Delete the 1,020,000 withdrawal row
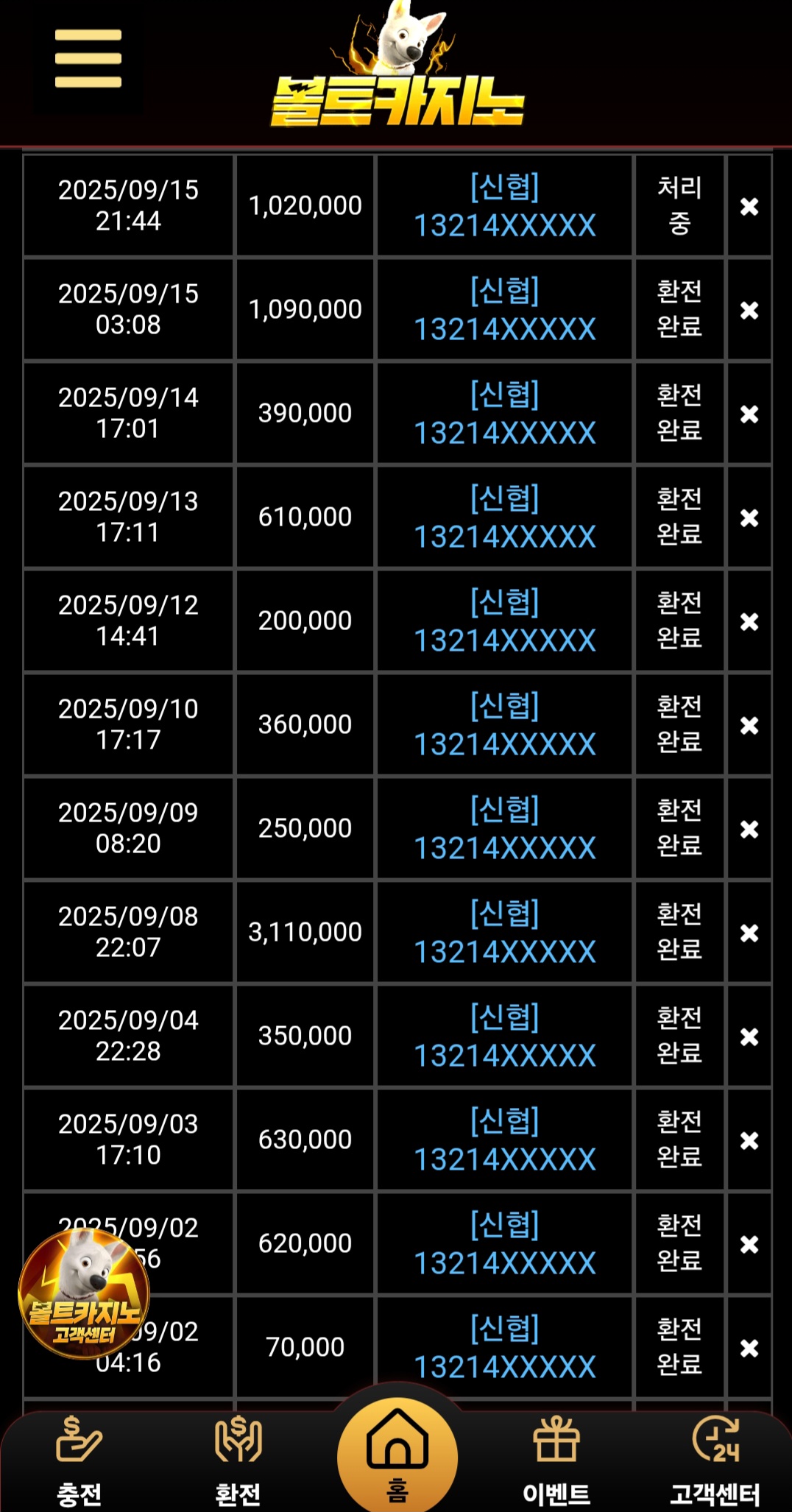Viewport: 792px width, 1512px height. click(749, 207)
